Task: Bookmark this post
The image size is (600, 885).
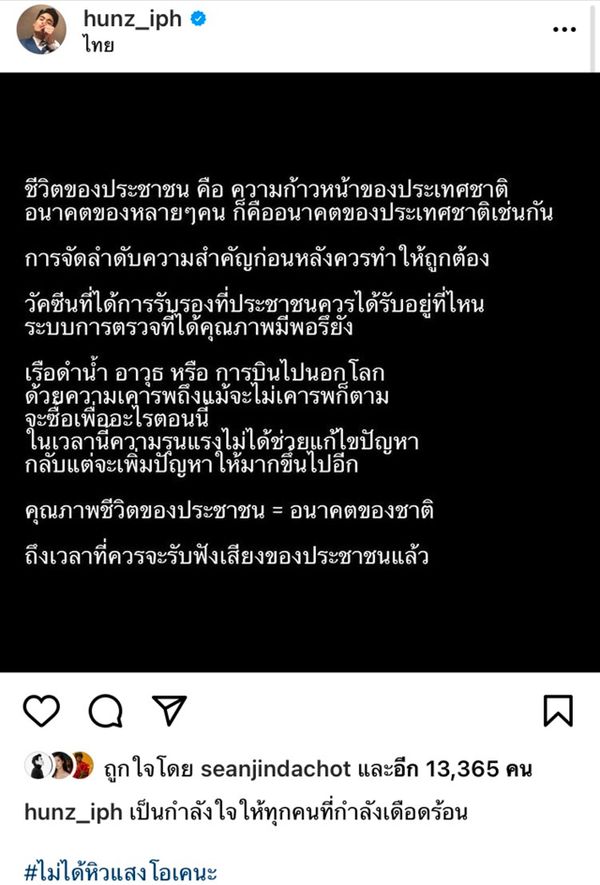Action: 558,711
